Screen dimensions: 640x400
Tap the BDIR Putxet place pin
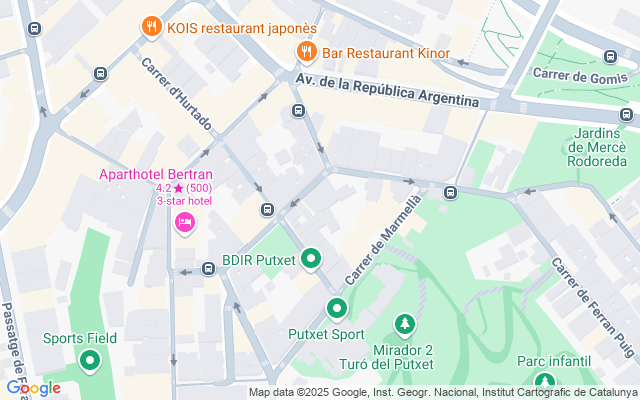tap(311, 260)
